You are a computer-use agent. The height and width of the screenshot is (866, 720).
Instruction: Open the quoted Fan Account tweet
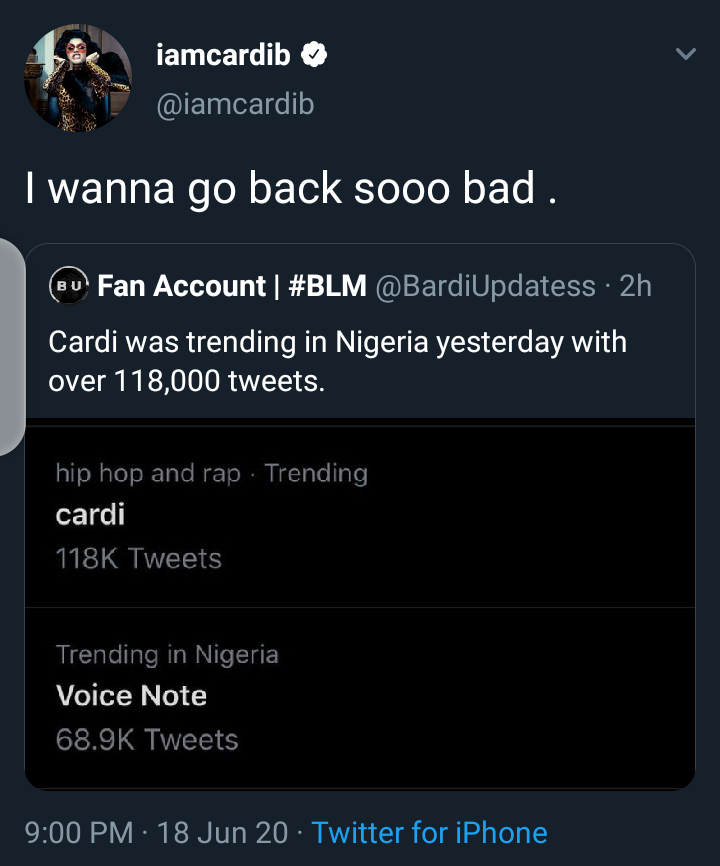(x=360, y=360)
